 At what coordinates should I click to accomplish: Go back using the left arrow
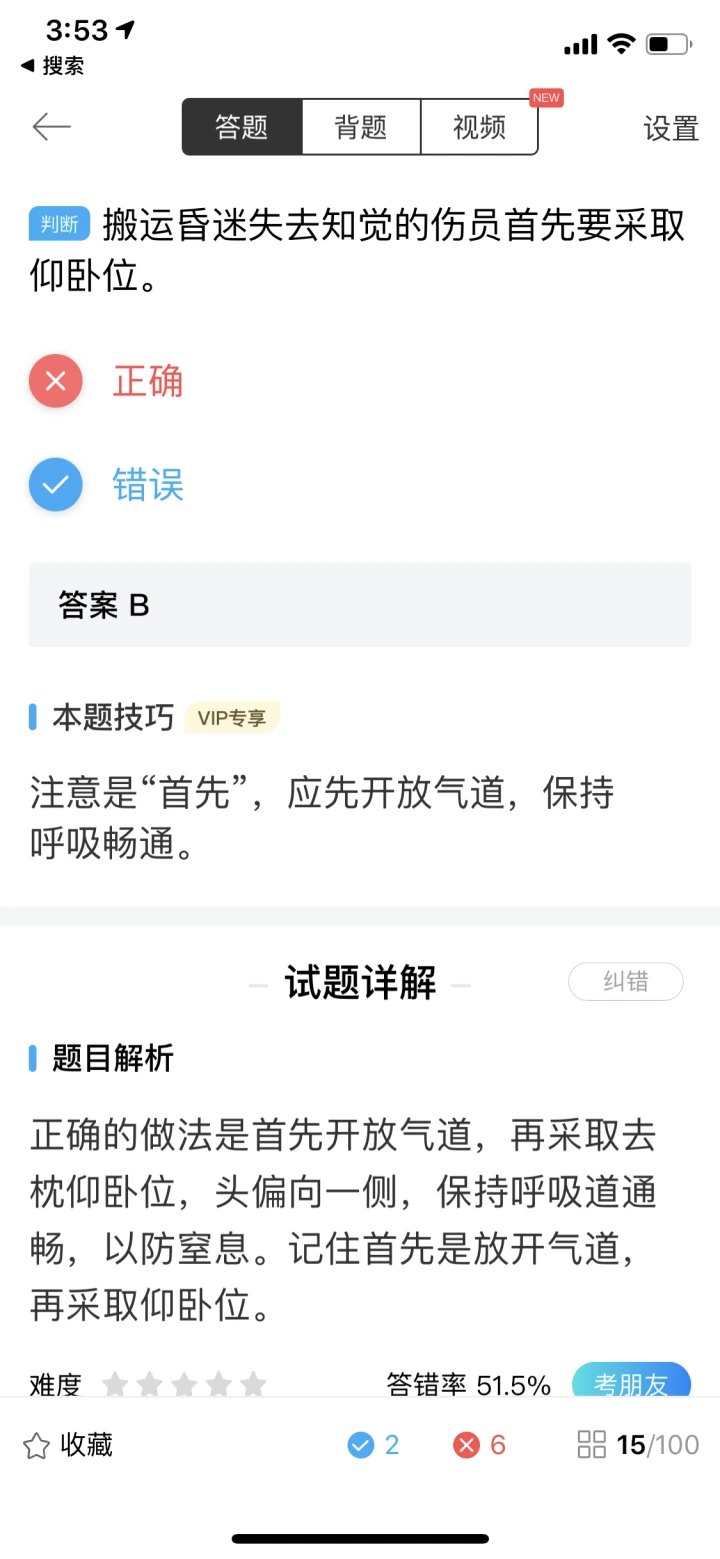[x=51, y=127]
